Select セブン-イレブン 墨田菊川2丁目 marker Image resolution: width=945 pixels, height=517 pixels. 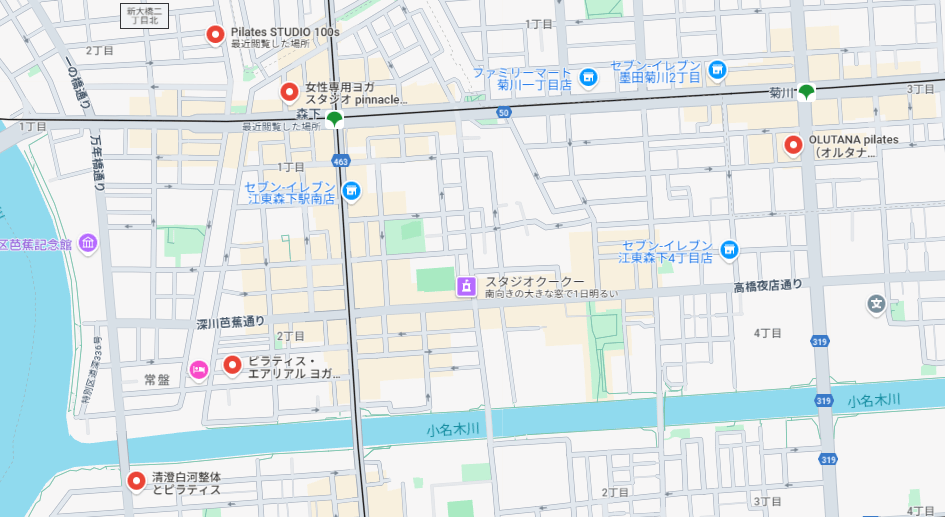coord(717,69)
